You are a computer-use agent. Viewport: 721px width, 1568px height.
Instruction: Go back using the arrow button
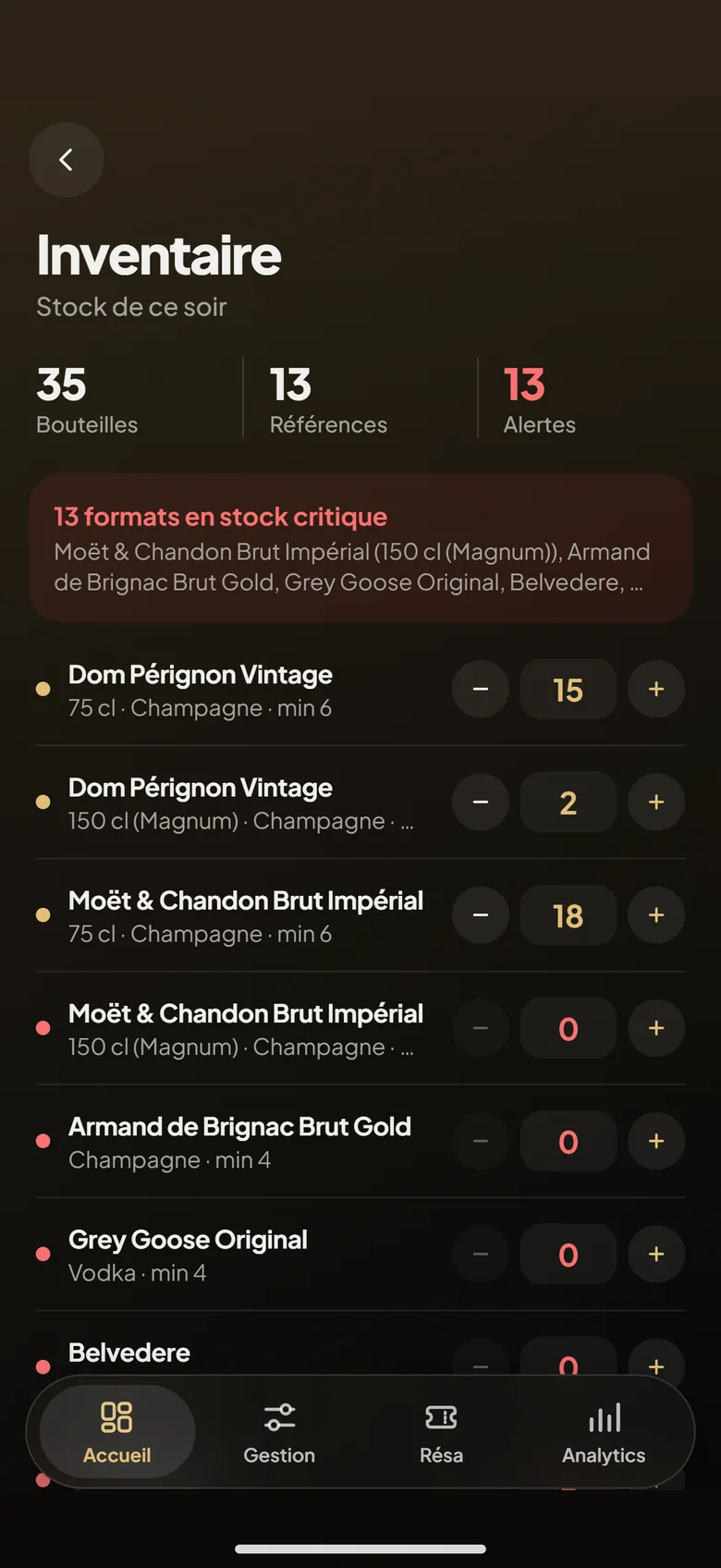[x=66, y=160]
